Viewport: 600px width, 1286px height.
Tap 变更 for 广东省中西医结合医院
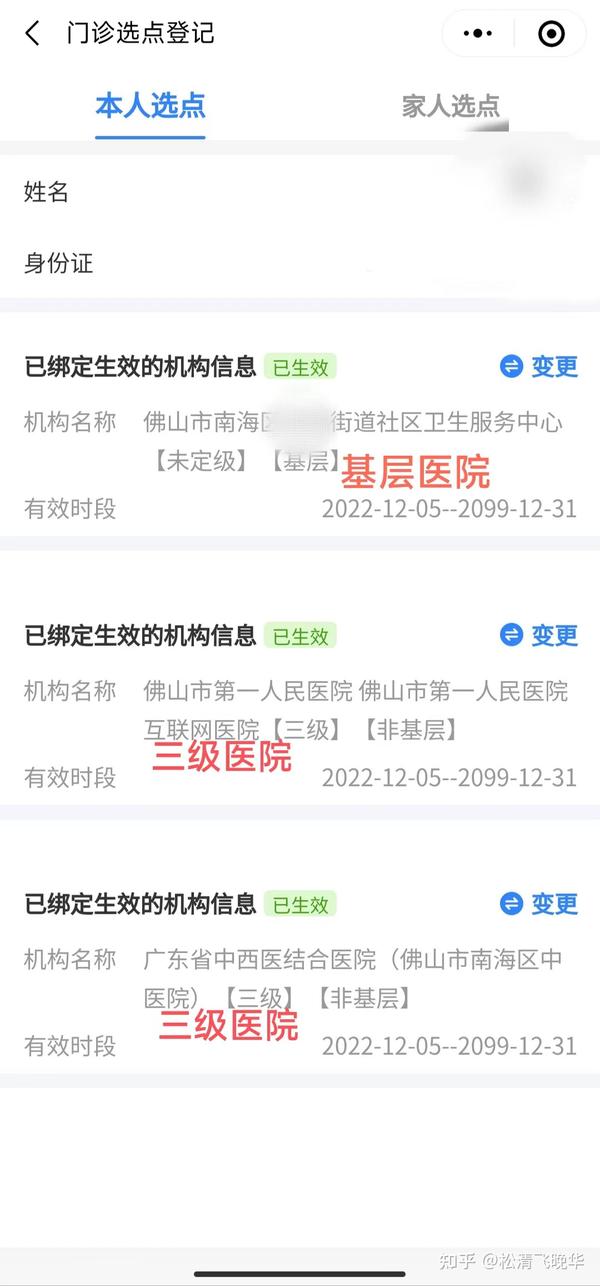[x=539, y=904]
